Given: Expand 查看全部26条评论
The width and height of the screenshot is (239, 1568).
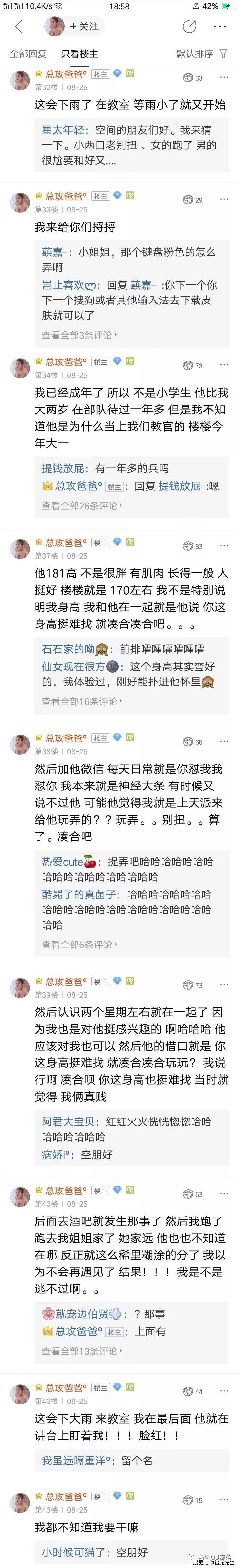Looking at the screenshot, I should (82, 505).
